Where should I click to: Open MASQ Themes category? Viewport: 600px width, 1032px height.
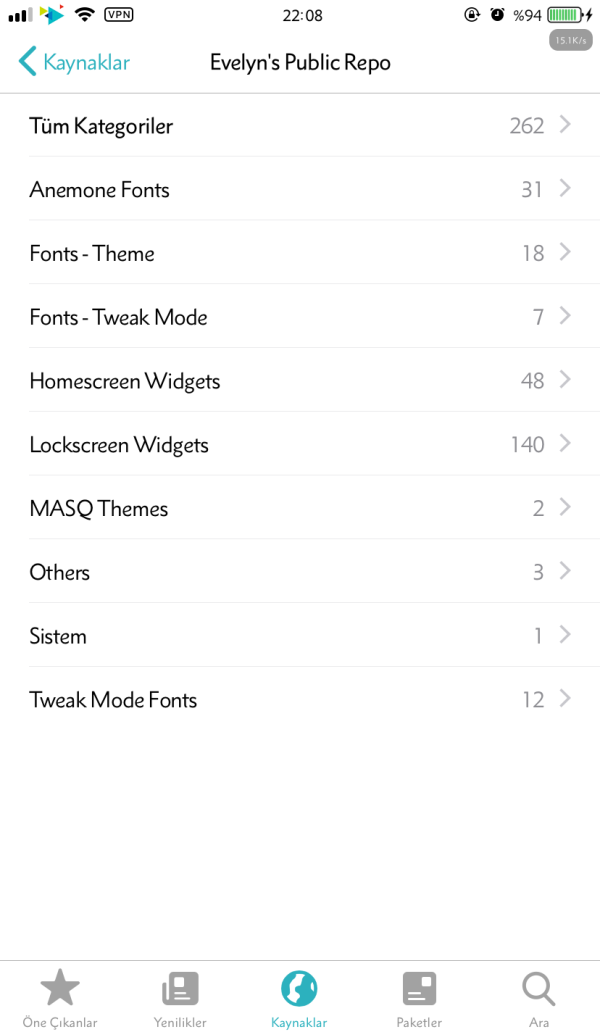[300, 509]
